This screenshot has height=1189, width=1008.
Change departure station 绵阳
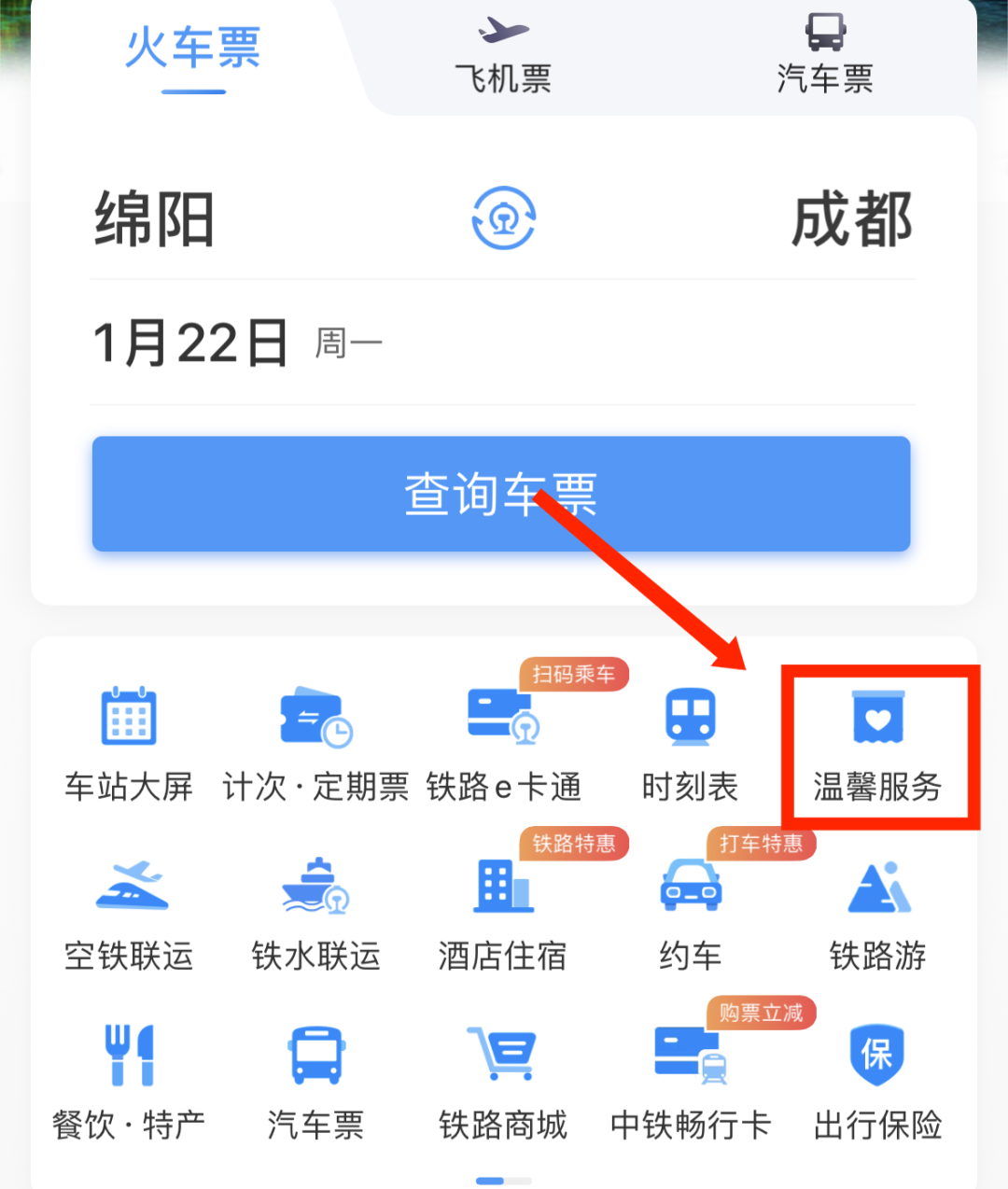[155, 220]
